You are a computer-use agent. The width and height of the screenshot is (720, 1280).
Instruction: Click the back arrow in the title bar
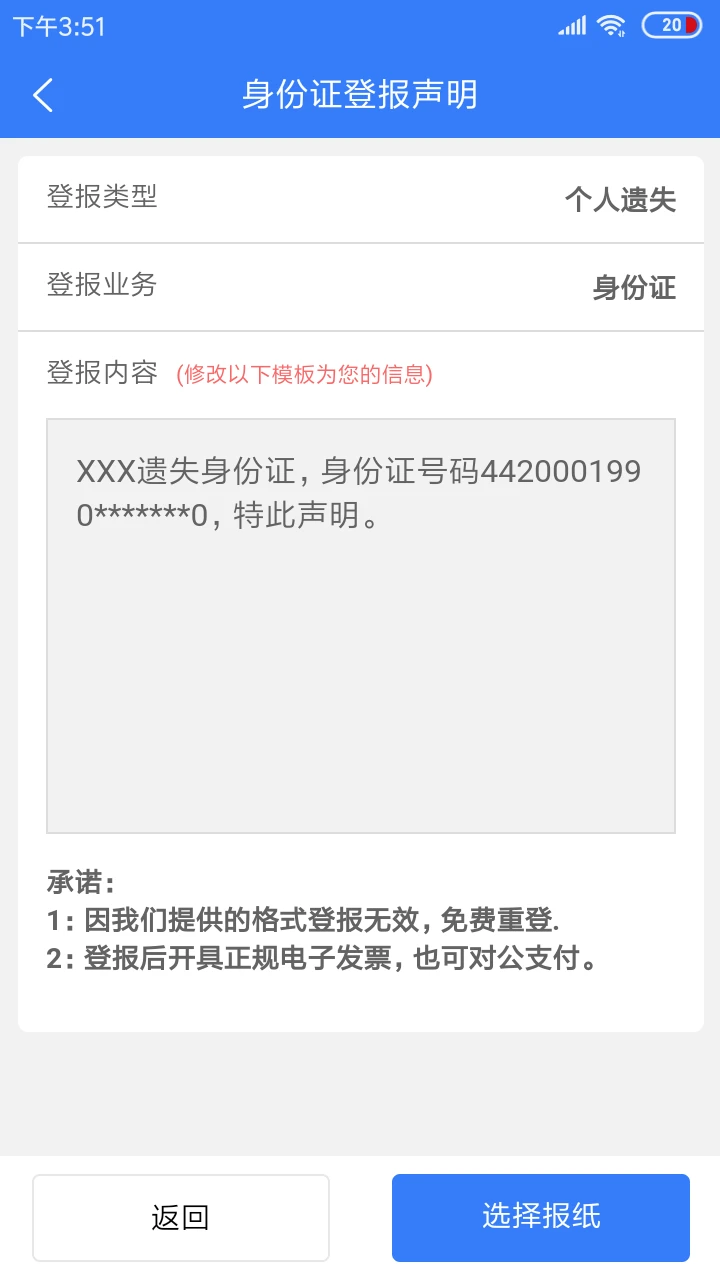tap(42, 94)
